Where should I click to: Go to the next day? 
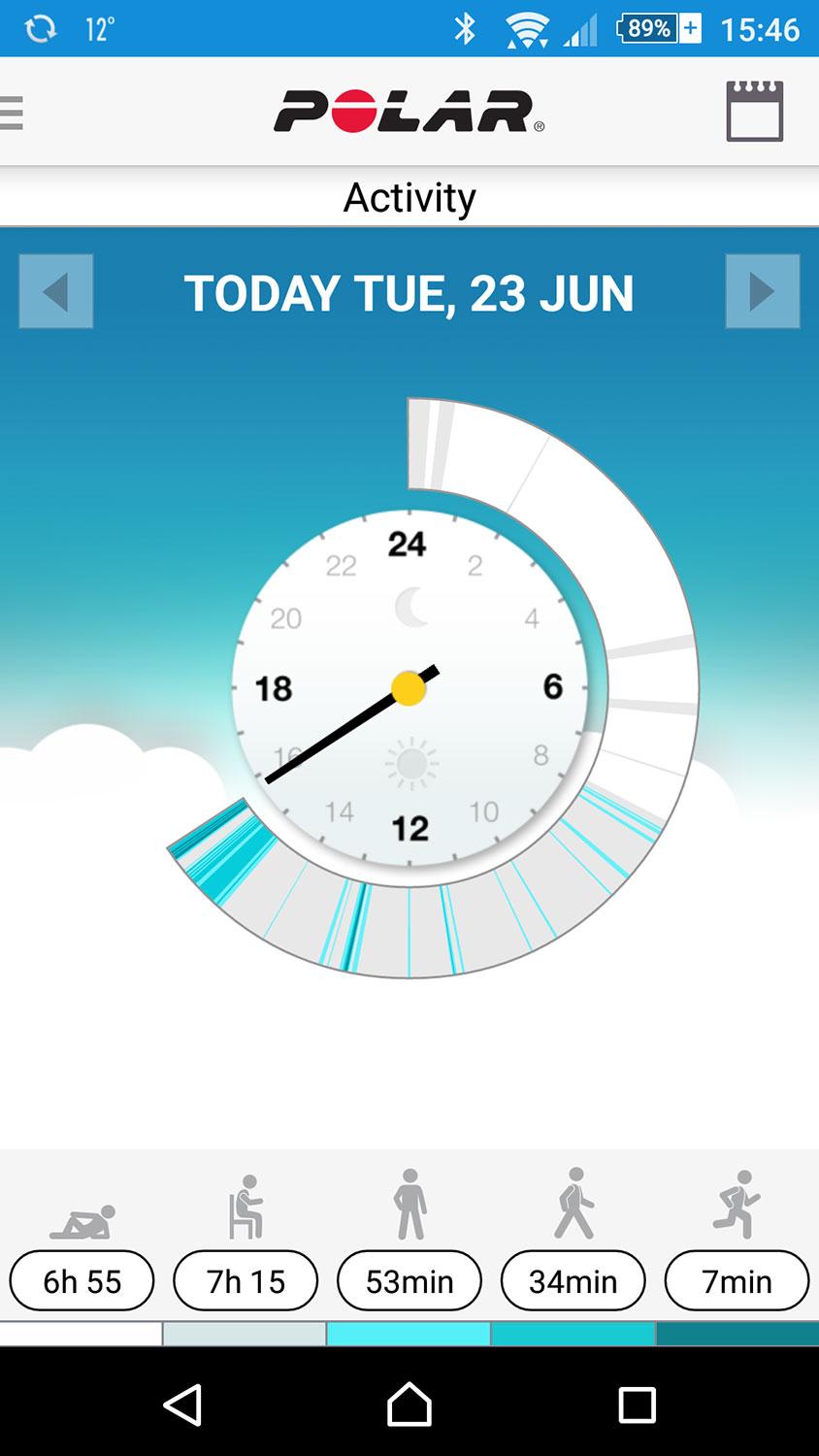point(763,291)
